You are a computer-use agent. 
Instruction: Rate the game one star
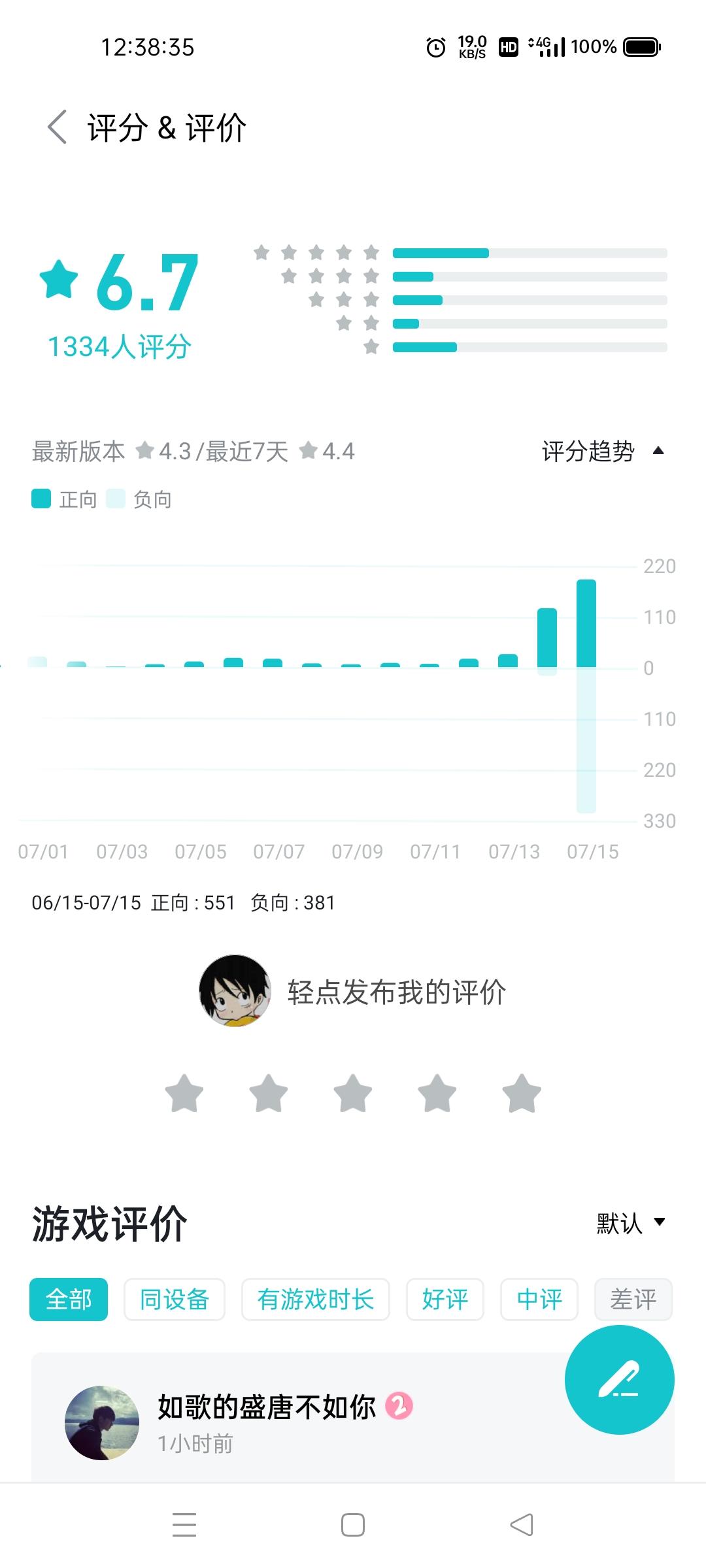184,1093
